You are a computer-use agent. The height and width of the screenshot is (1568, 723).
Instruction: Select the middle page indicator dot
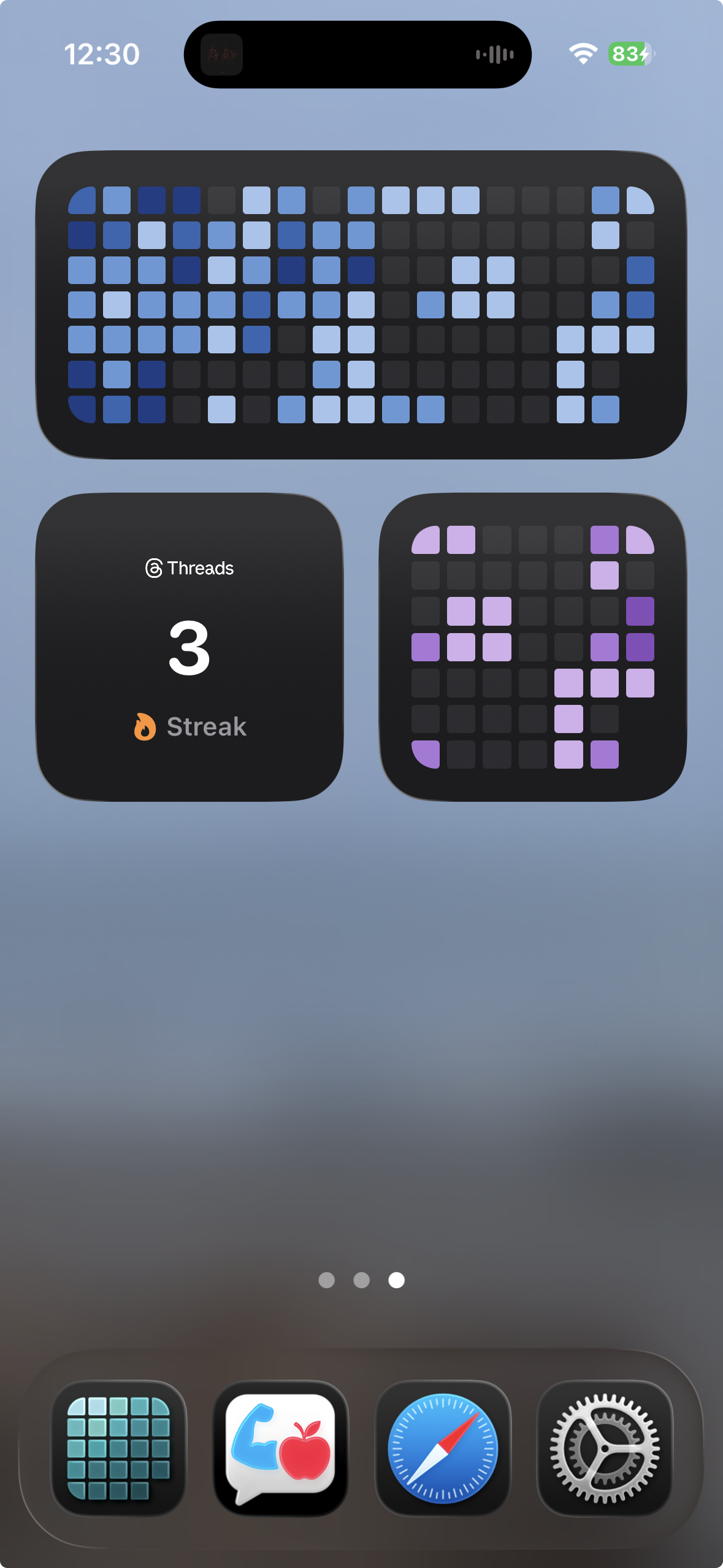click(x=361, y=1279)
